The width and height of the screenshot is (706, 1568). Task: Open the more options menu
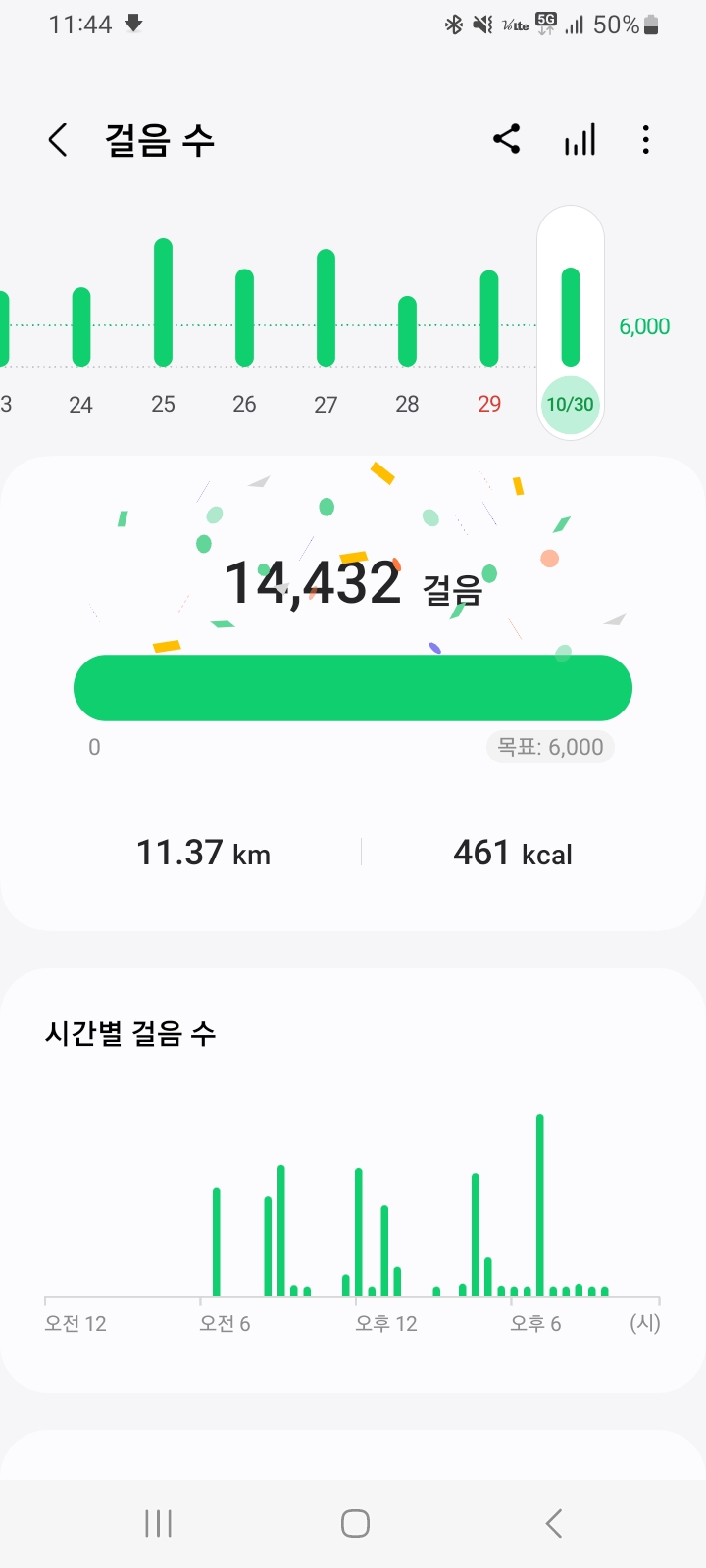coord(645,140)
